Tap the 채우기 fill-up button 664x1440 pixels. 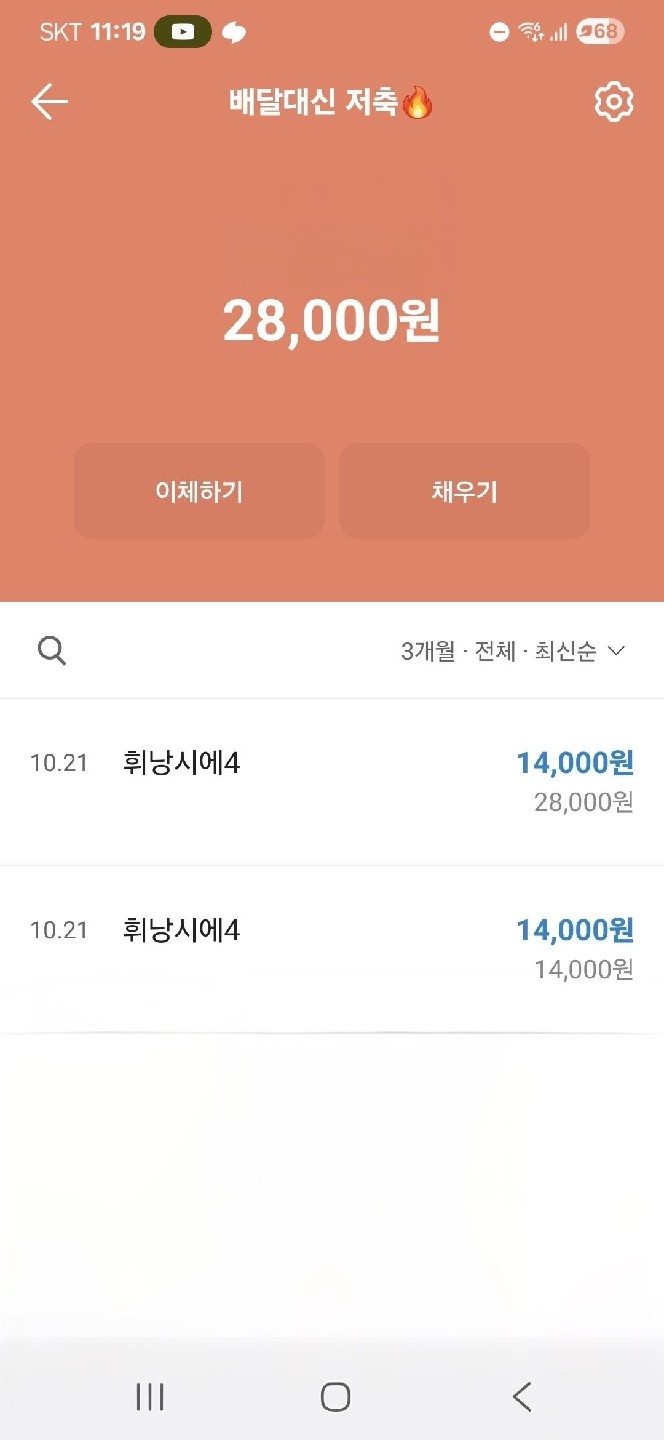click(x=464, y=491)
